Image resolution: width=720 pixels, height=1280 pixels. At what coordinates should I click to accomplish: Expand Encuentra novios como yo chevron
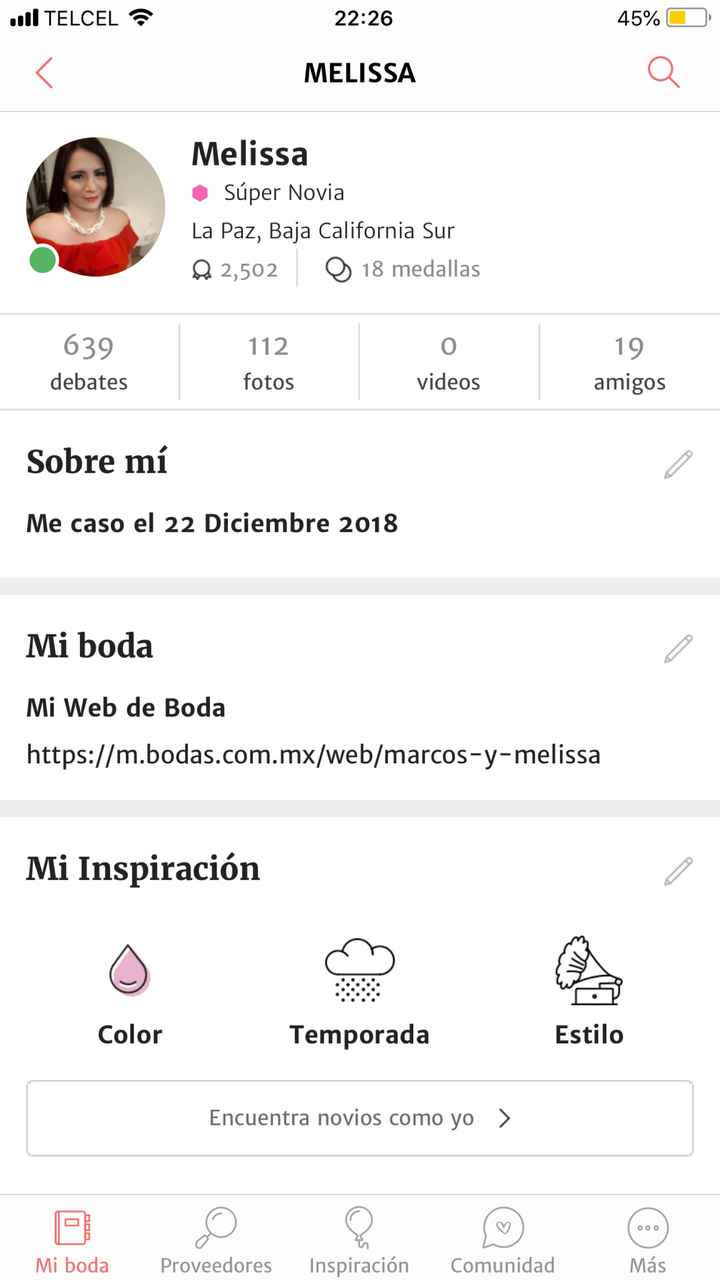(x=505, y=1118)
